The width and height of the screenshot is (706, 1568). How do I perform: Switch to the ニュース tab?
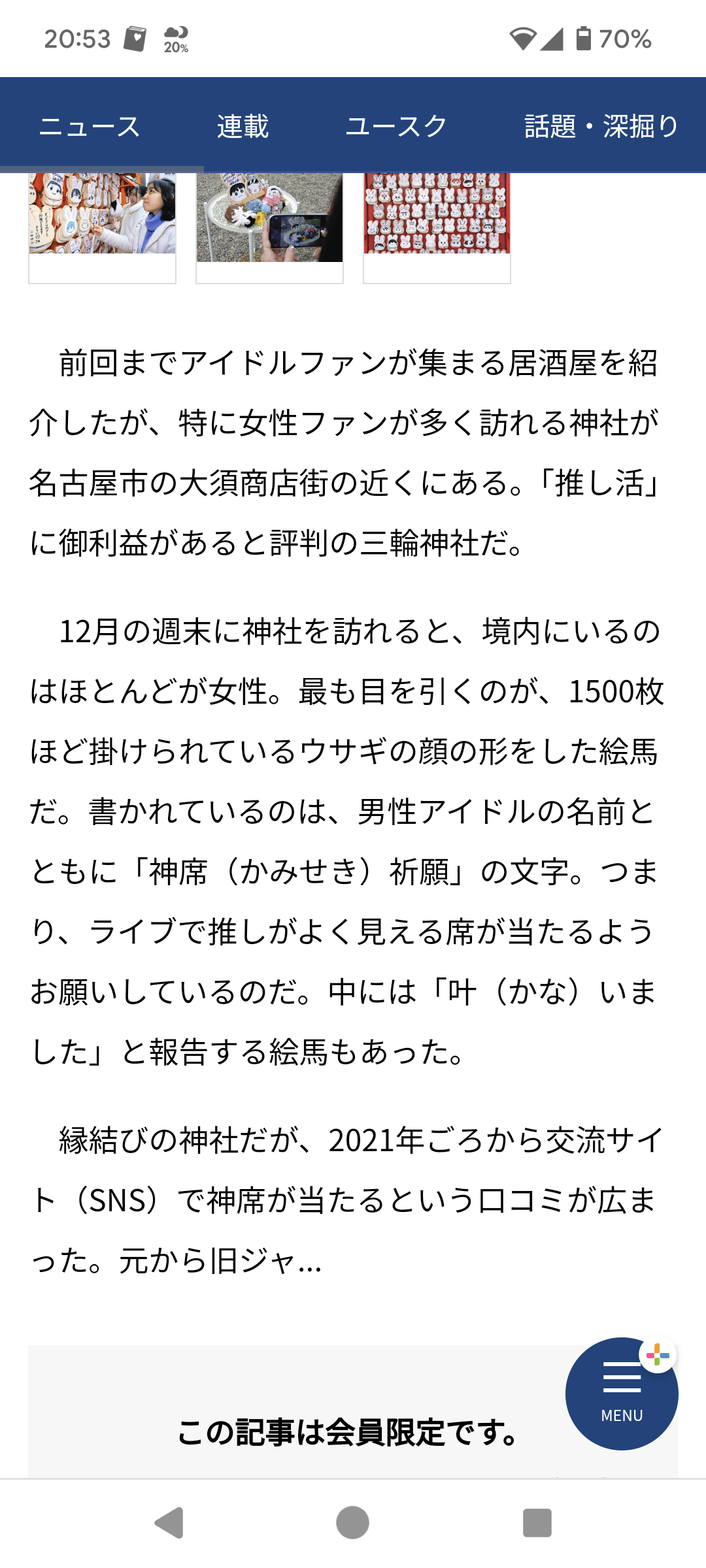coord(90,126)
